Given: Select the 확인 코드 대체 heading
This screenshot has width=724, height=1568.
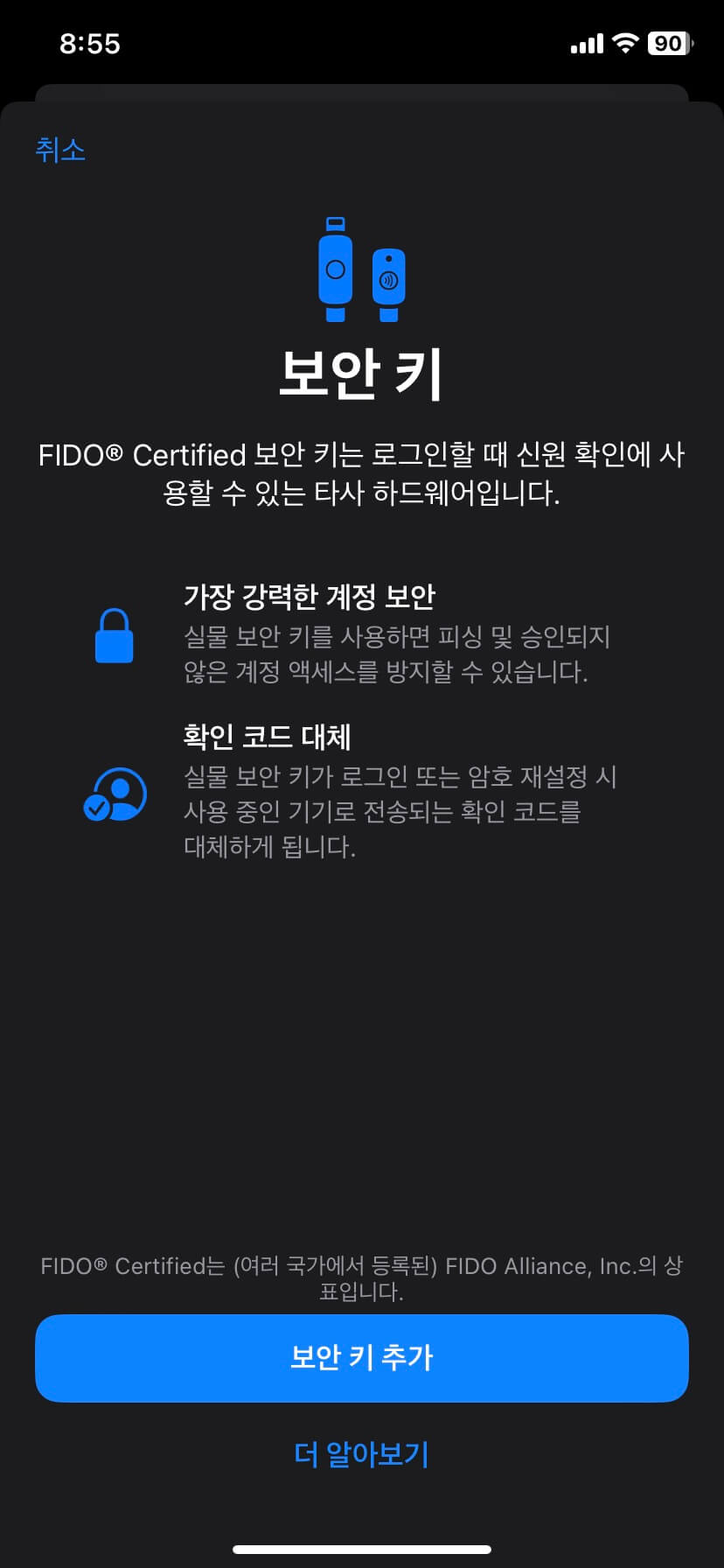Looking at the screenshot, I should (x=268, y=738).
